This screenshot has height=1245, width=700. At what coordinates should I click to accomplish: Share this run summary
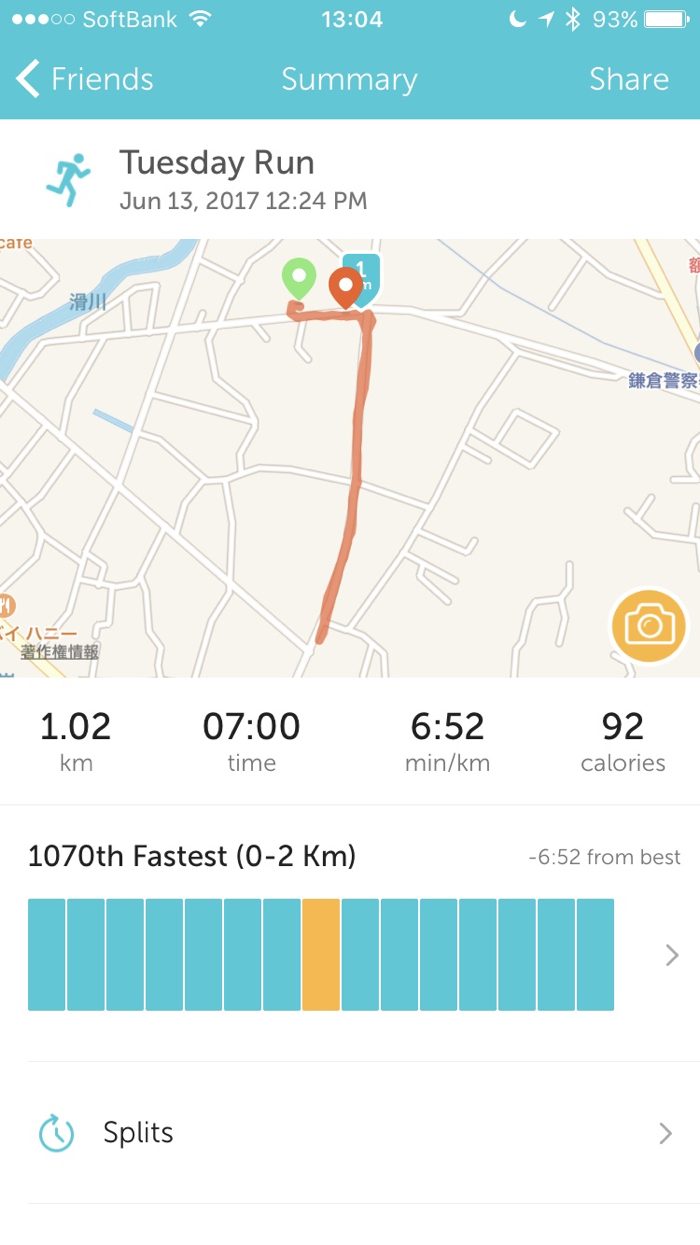click(628, 79)
